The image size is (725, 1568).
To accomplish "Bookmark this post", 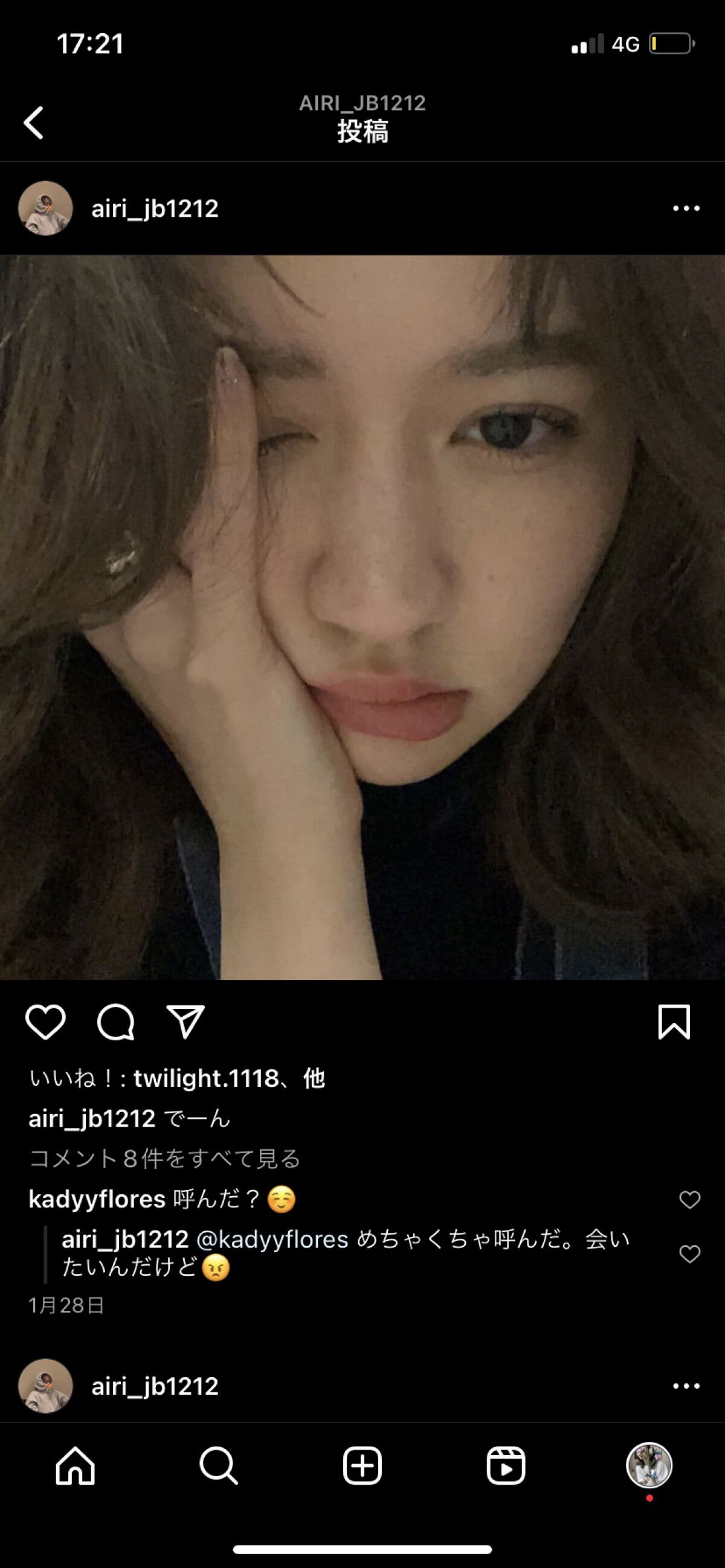I will pyautogui.click(x=674, y=1022).
